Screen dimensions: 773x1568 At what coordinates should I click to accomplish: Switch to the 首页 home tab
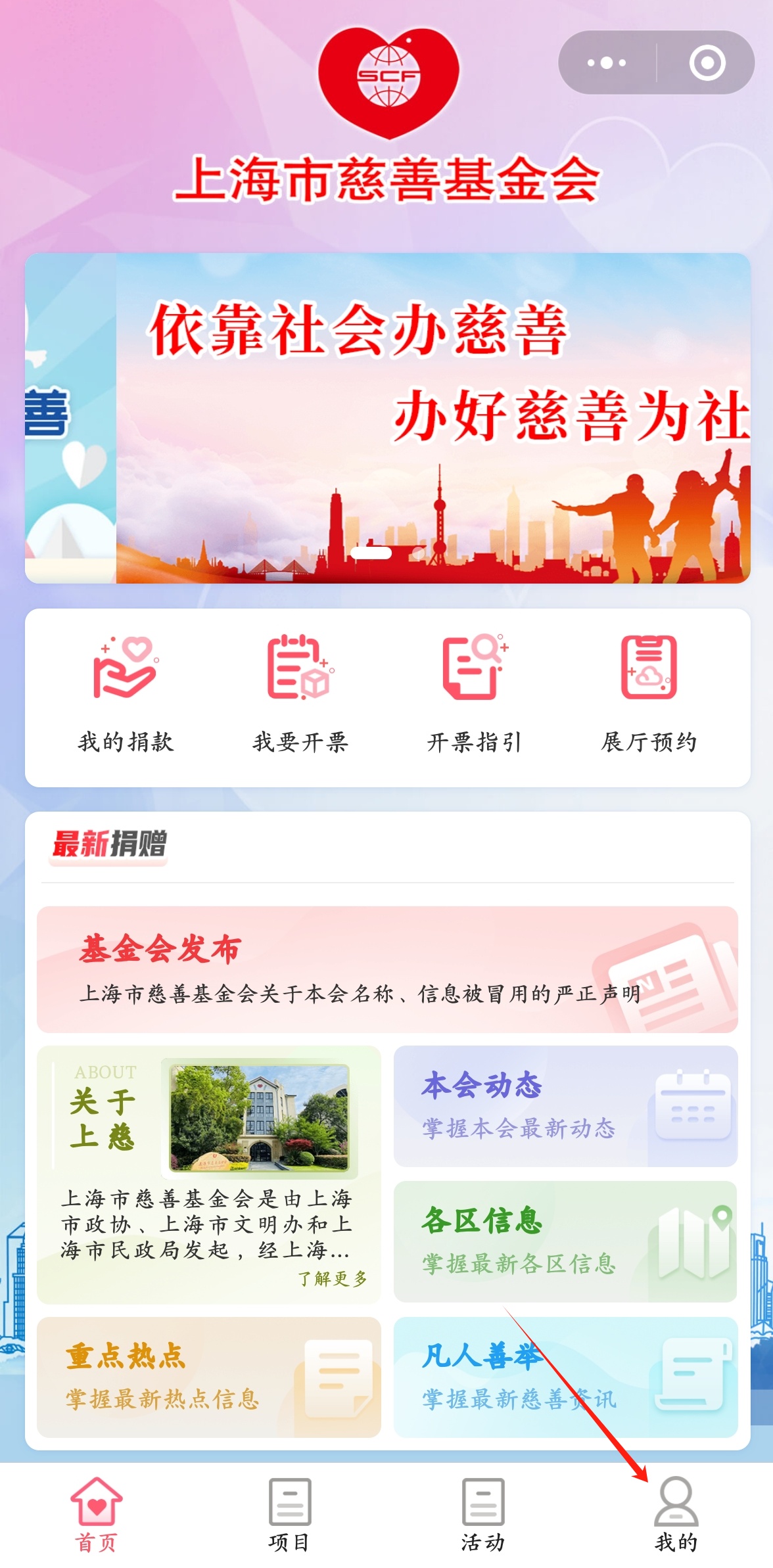(x=97, y=1515)
